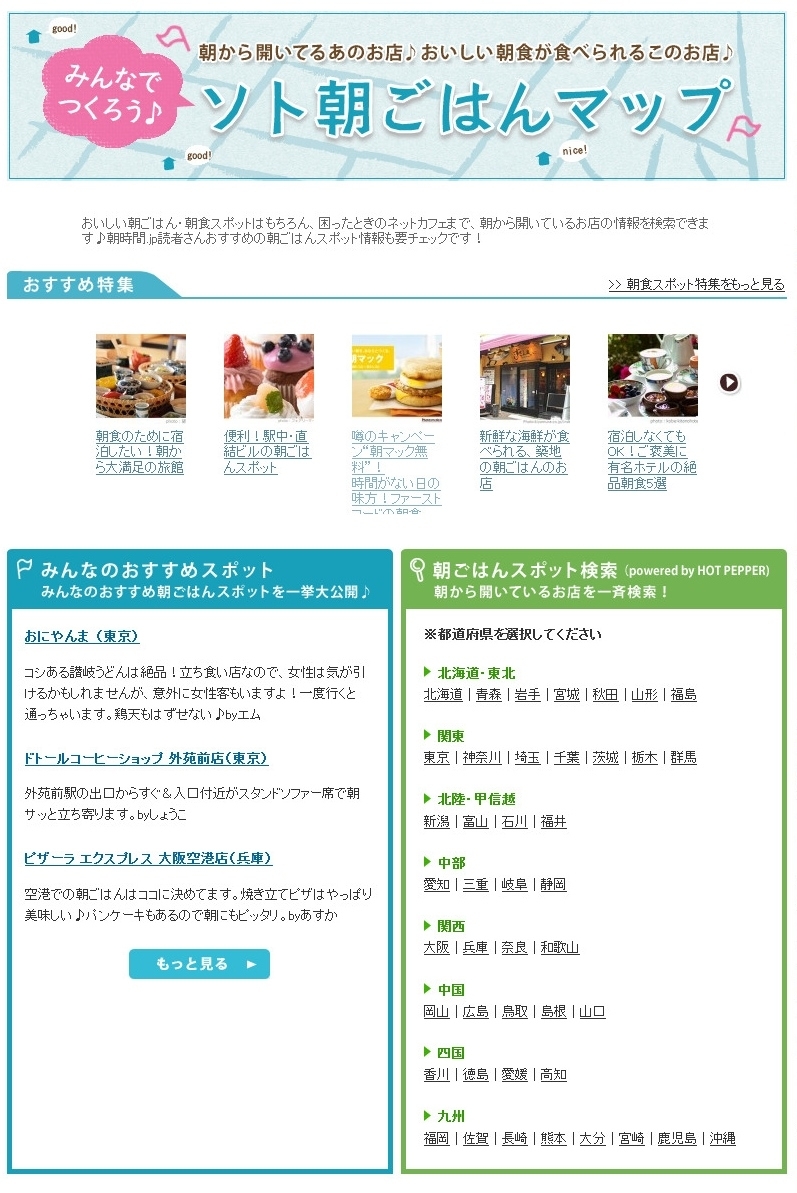Choose 広島 in the 中国 region

point(475,1012)
